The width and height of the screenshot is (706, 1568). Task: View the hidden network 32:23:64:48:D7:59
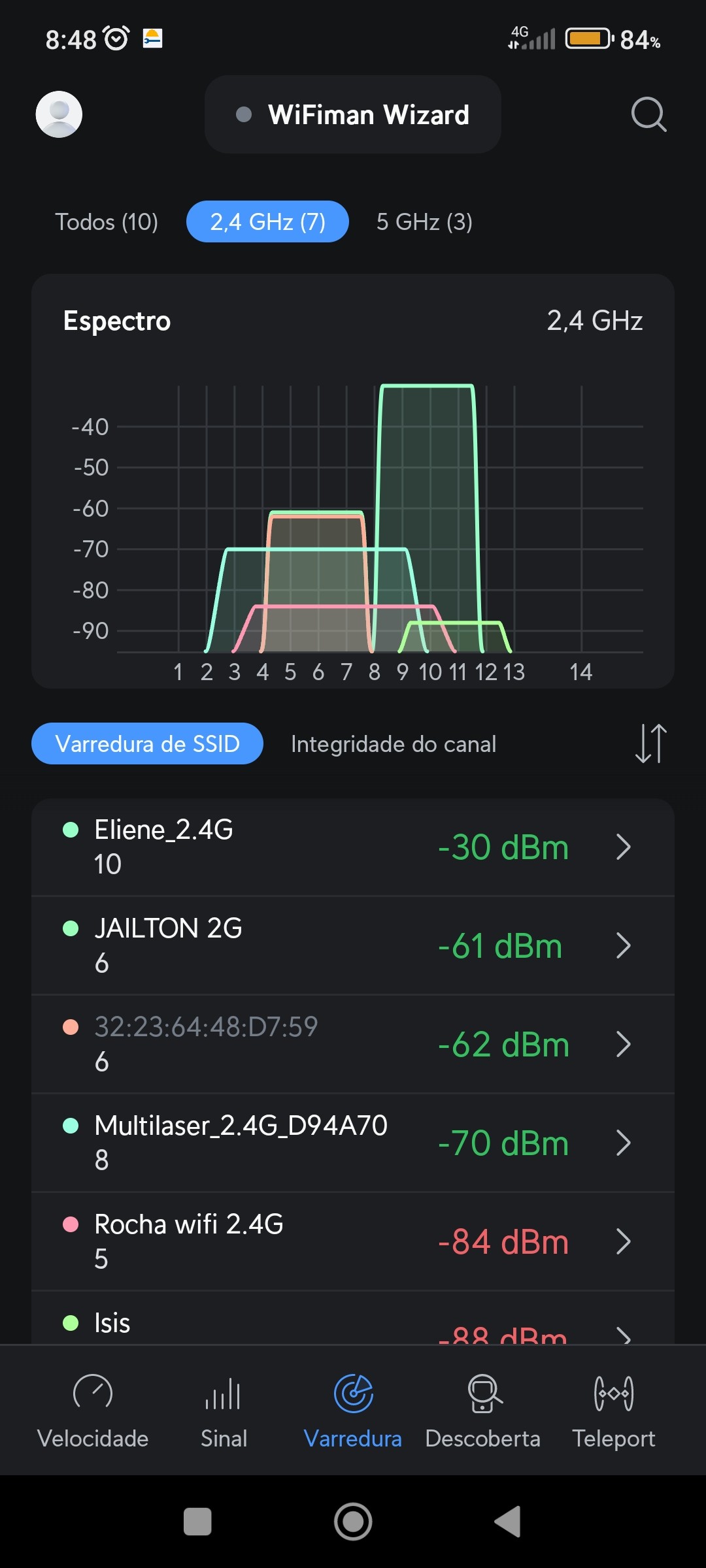(353, 1045)
